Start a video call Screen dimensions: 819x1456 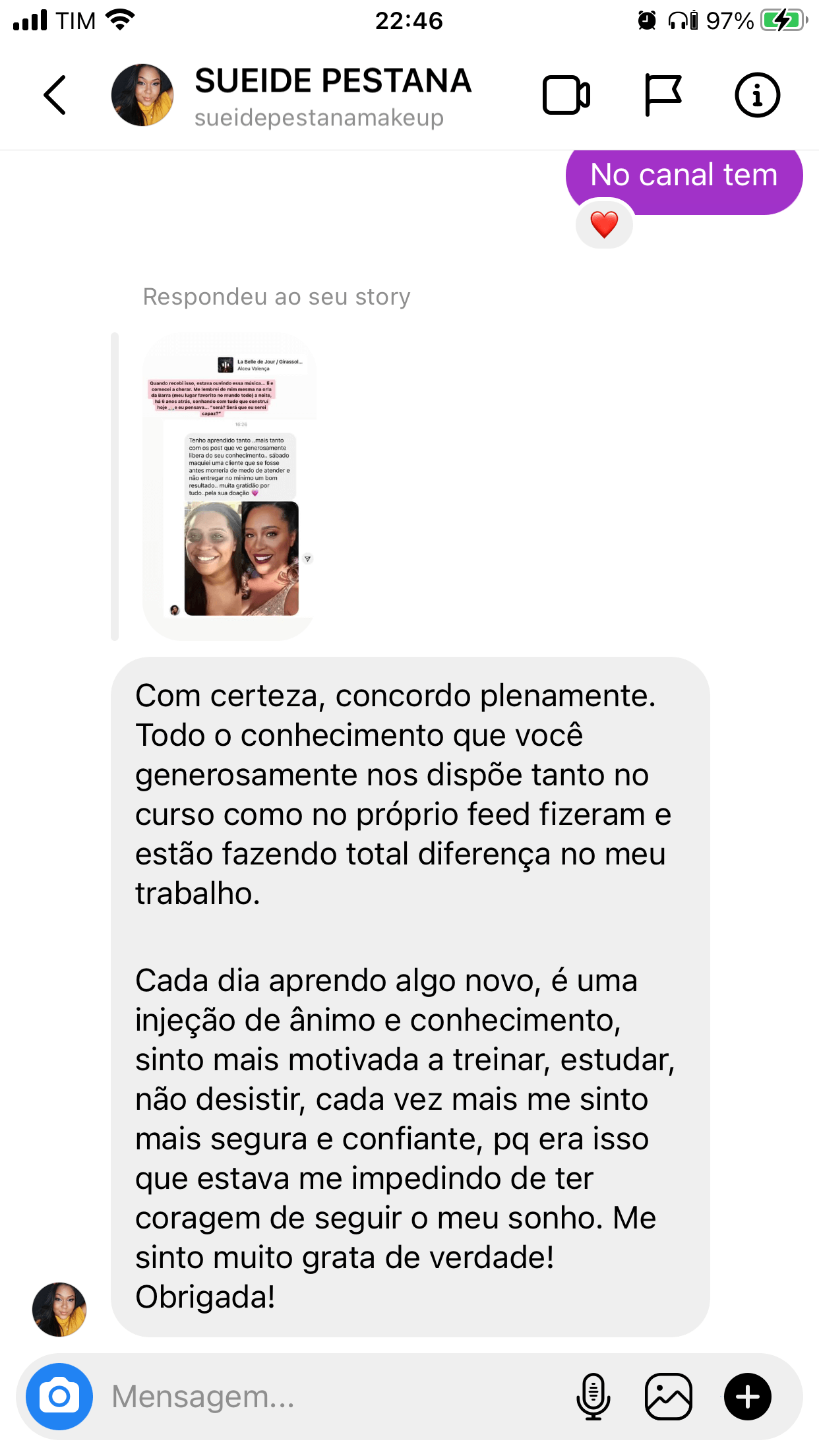pyautogui.click(x=566, y=96)
